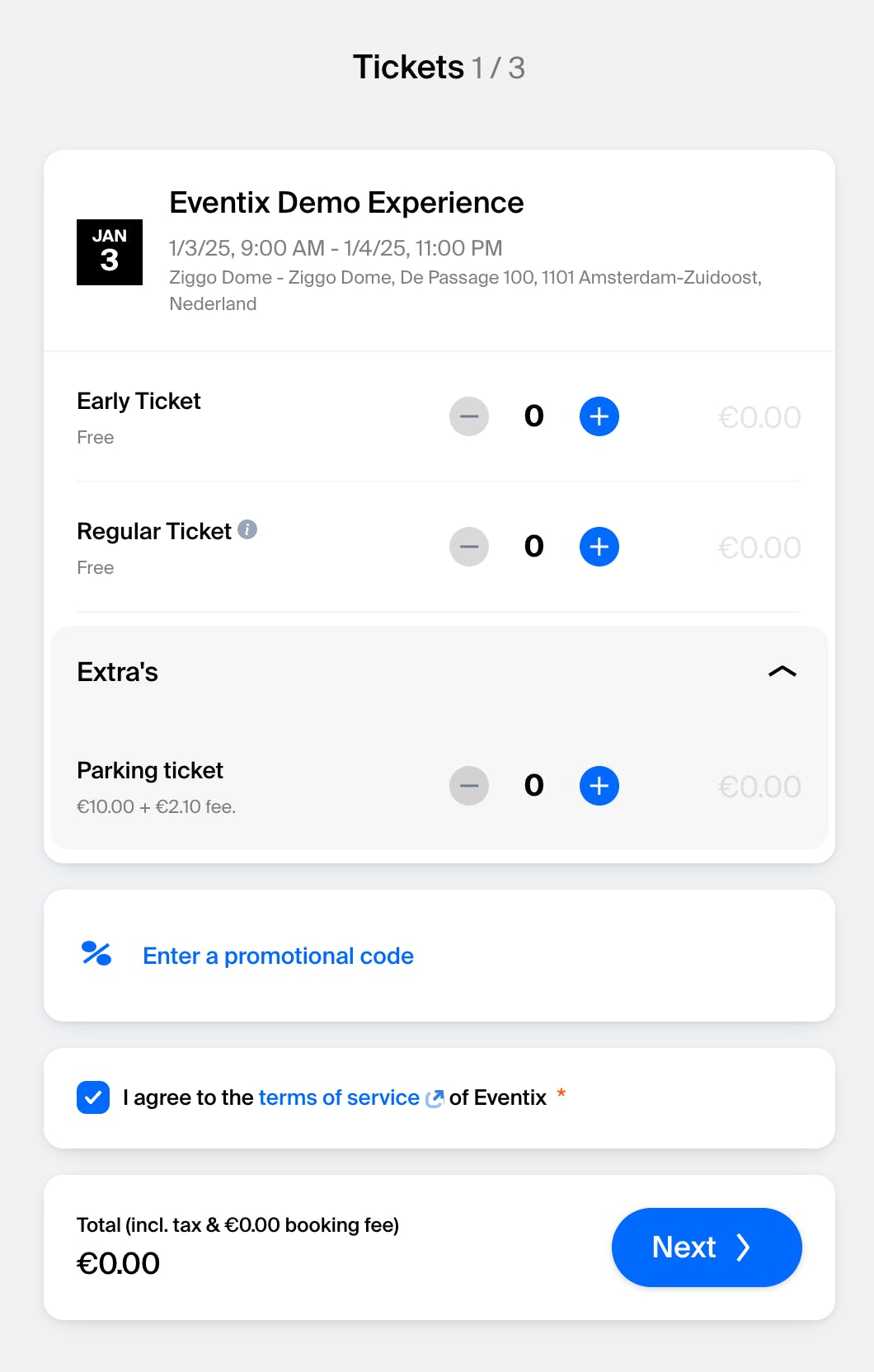The height and width of the screenshot is (1372, 874).
Task: Continue with the Next button
Action: click(x=706, y=1247)
